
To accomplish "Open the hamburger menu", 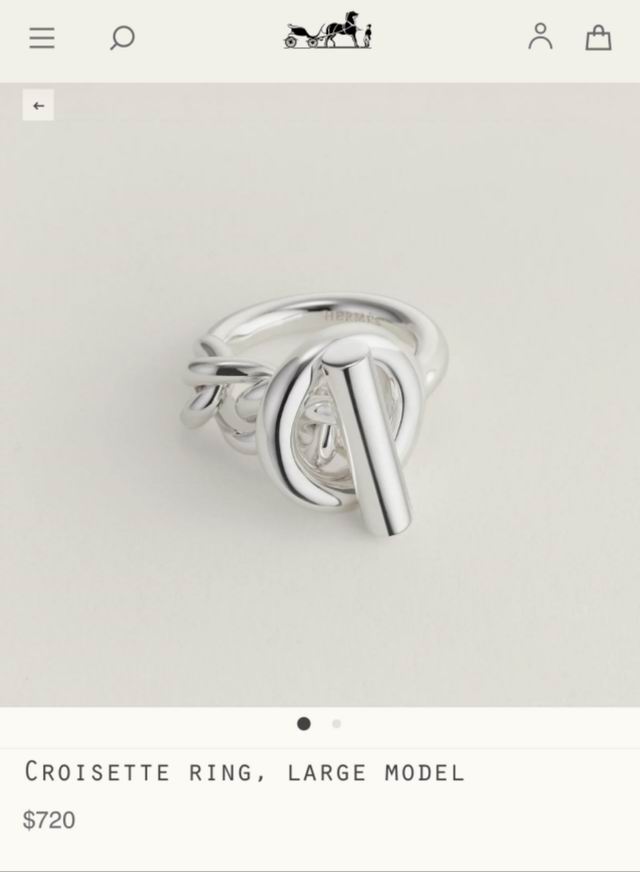I will coord(42,38).
